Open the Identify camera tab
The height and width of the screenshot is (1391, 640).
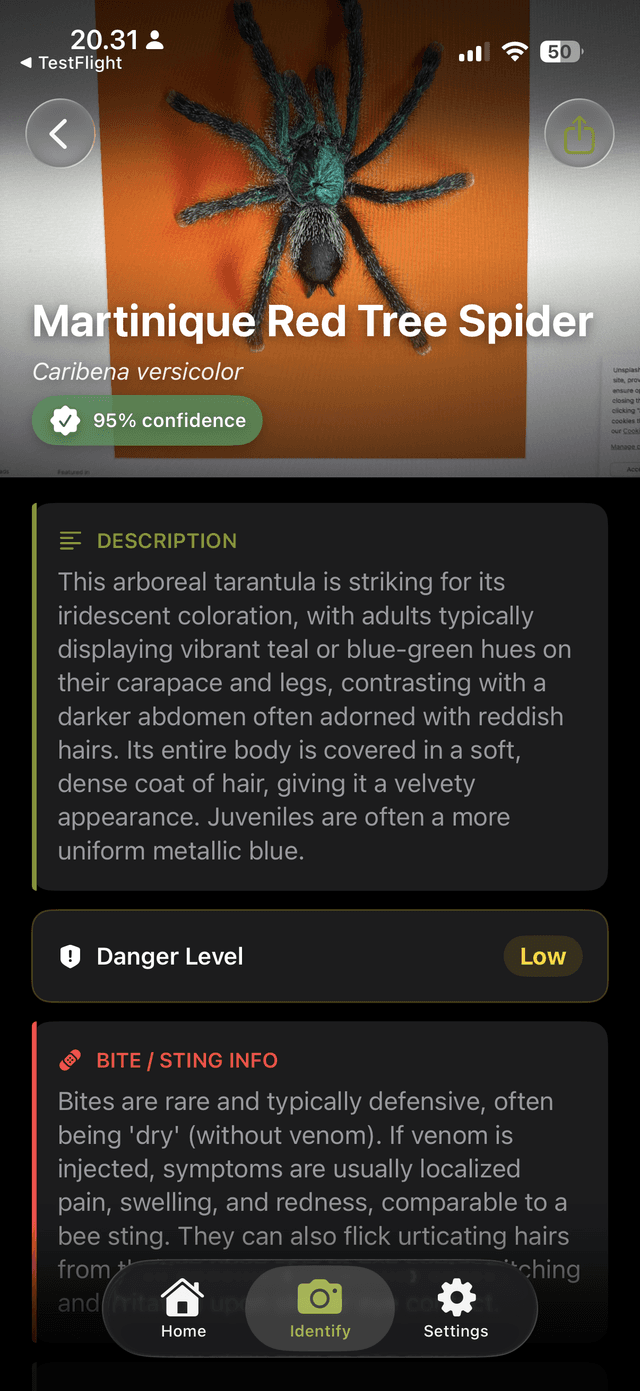(x=320, y=1309)
